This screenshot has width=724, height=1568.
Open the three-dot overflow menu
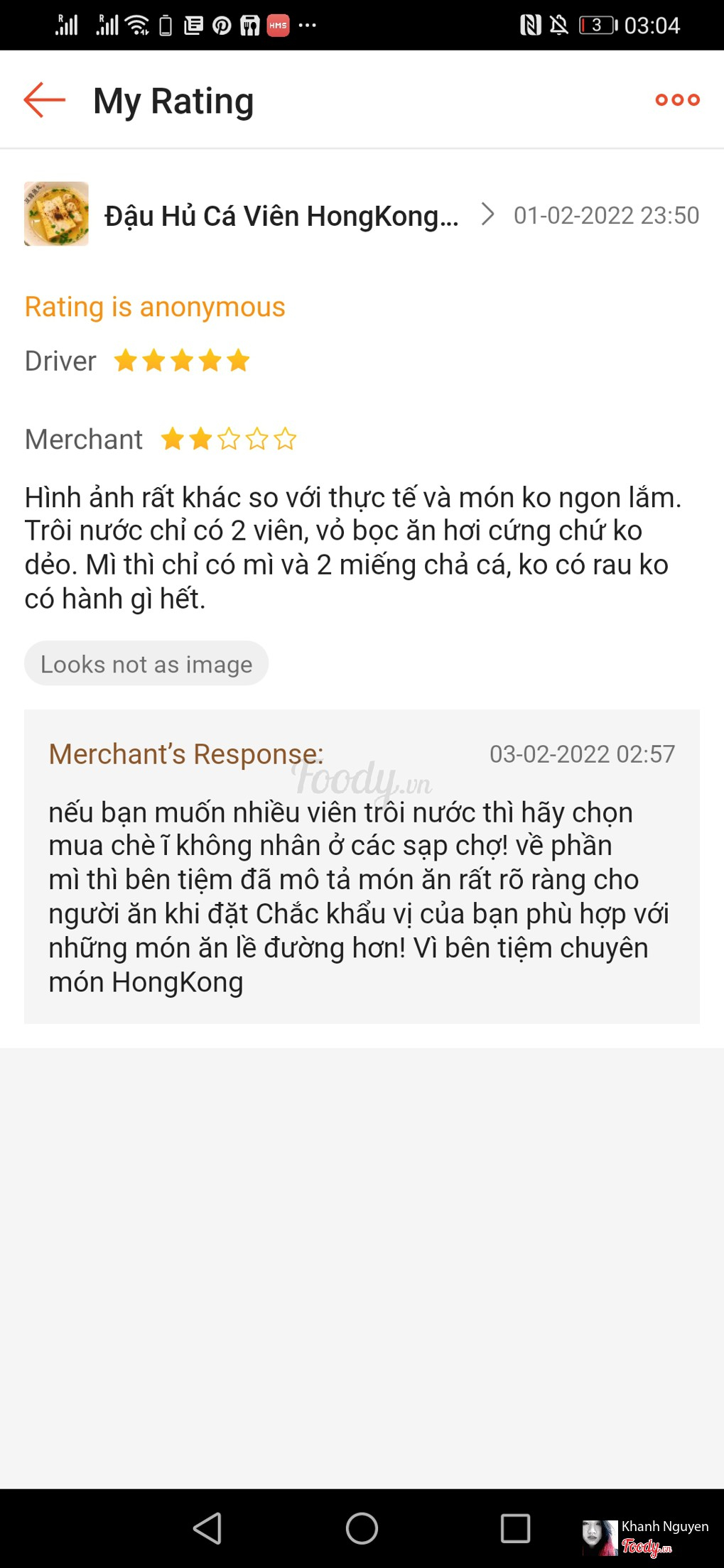(x=677, y=100)
